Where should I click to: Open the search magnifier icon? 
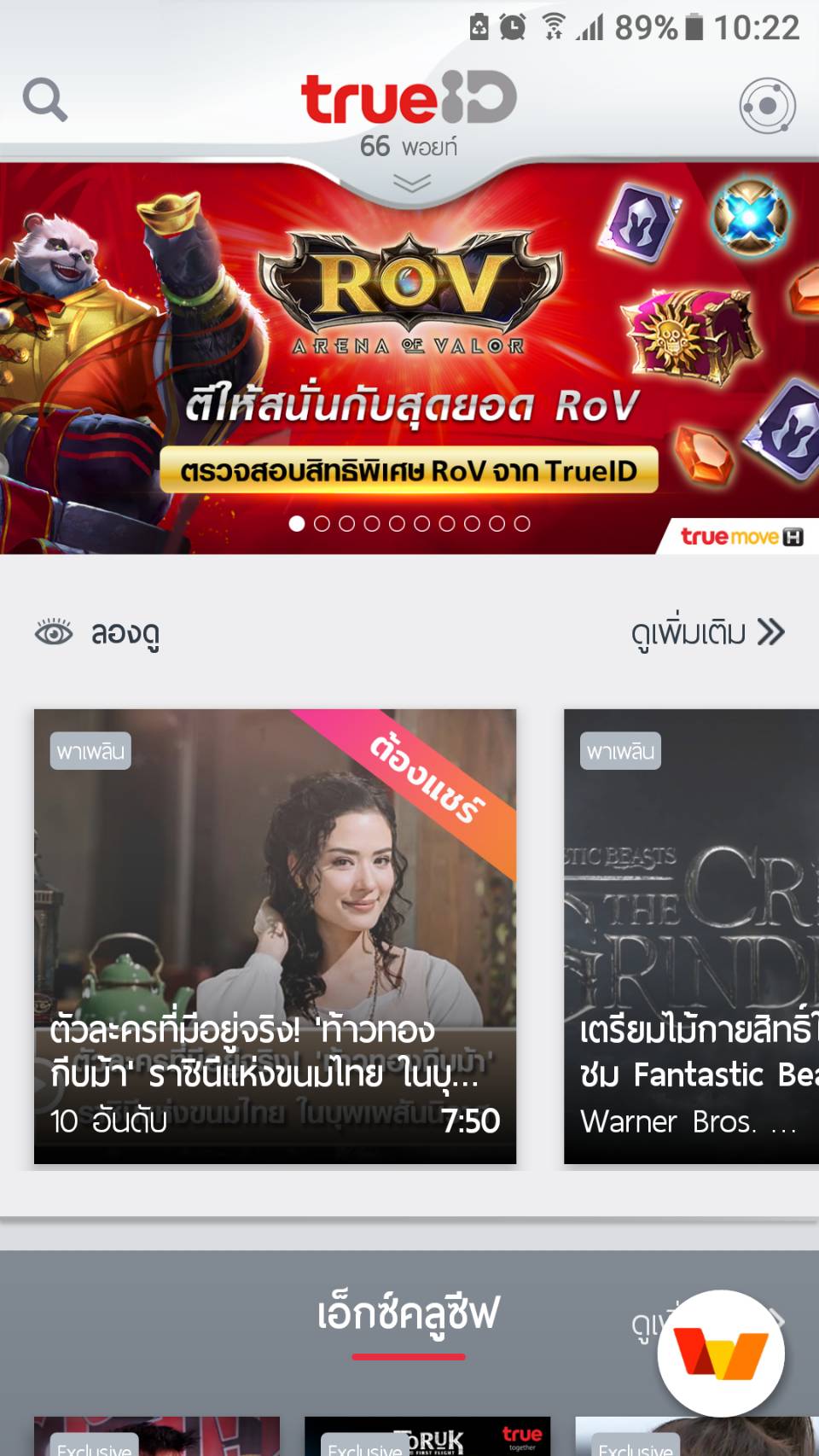click(44, 98)
